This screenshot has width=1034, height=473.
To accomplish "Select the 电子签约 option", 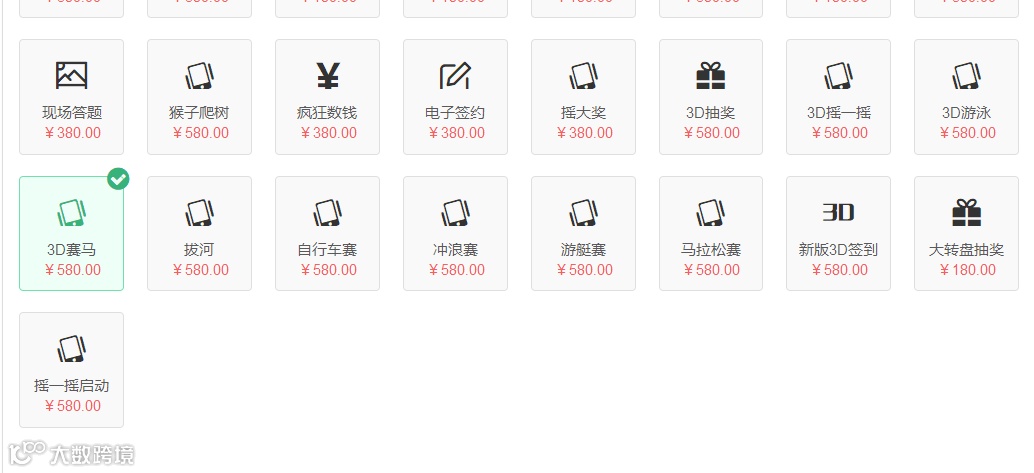I will coord(455,97).
